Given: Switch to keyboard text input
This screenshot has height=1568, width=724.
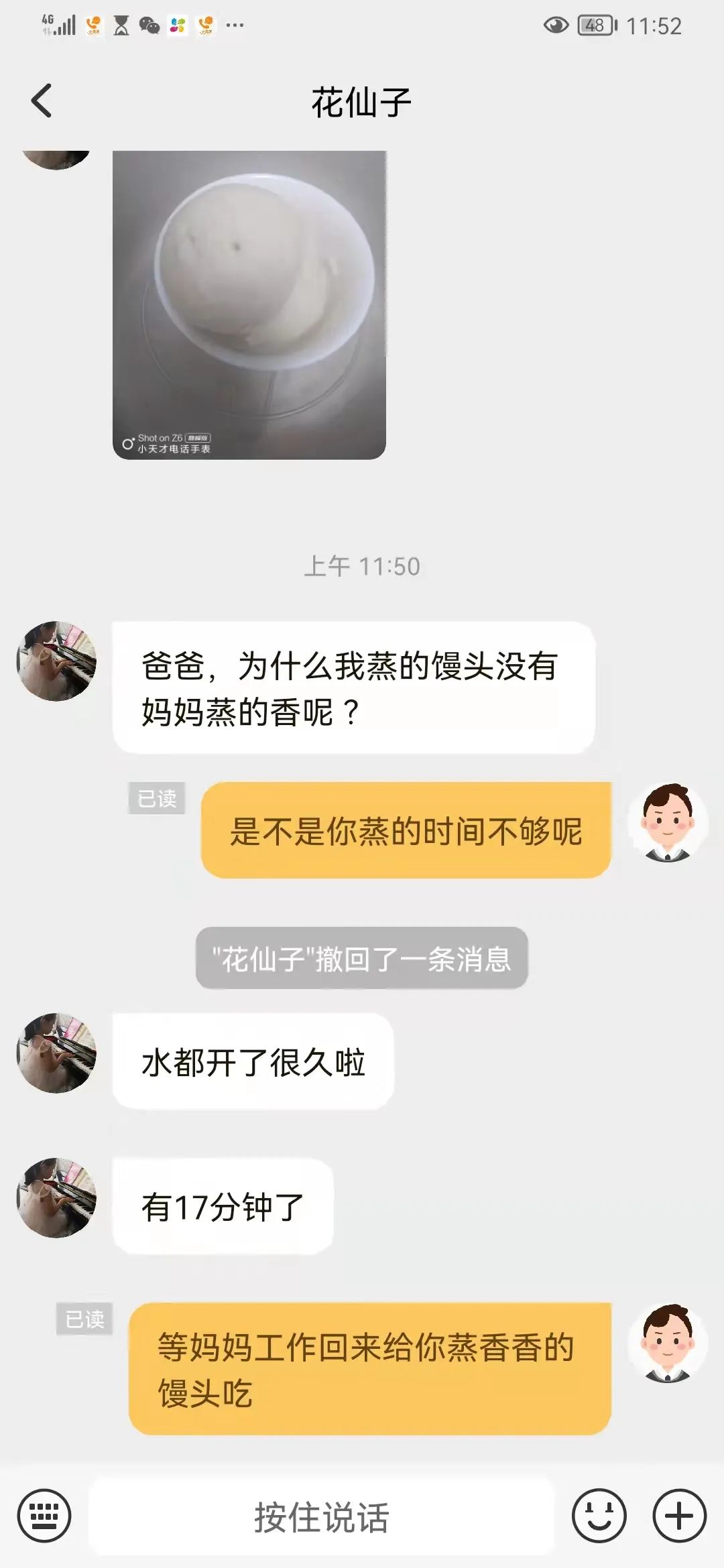Looking at the screenshot, I should coord(44,1516).
